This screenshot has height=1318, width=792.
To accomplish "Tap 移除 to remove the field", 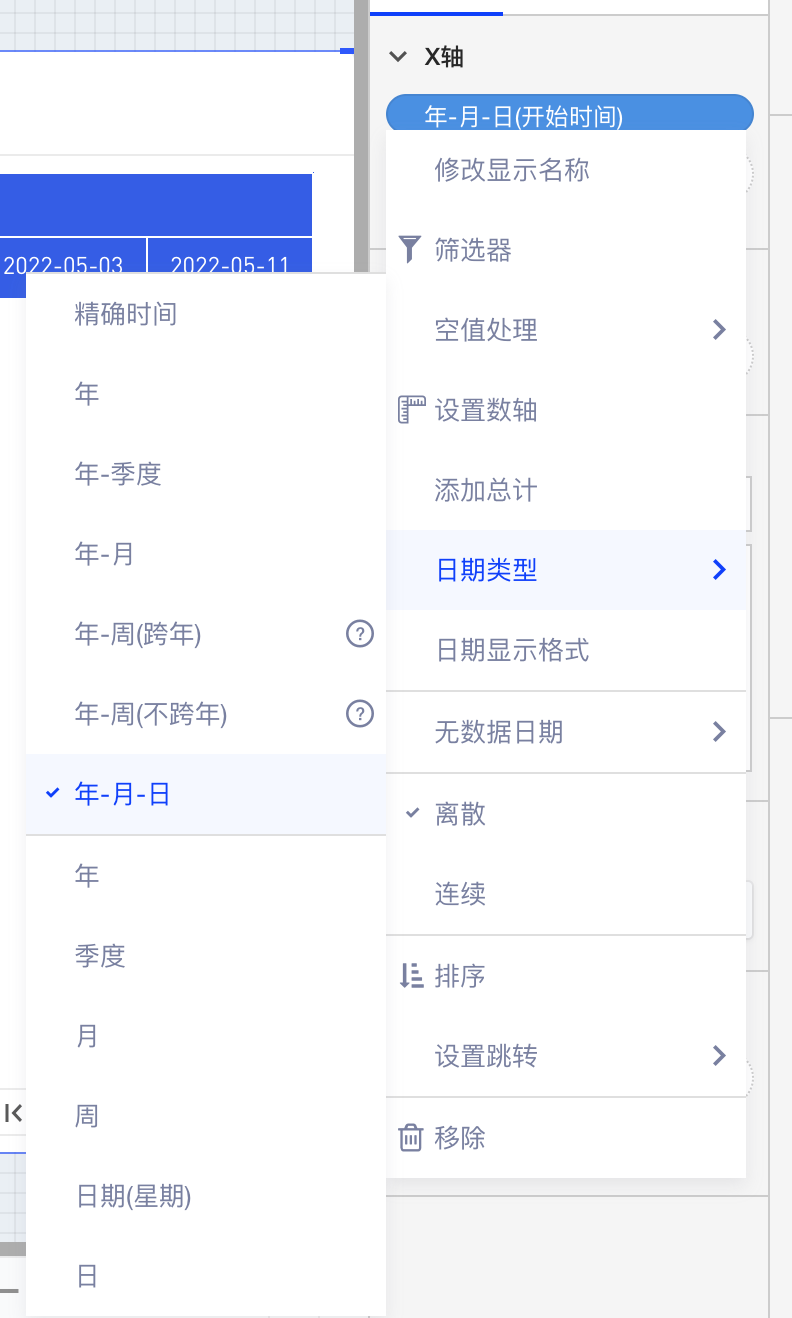I will (459, 1137).
